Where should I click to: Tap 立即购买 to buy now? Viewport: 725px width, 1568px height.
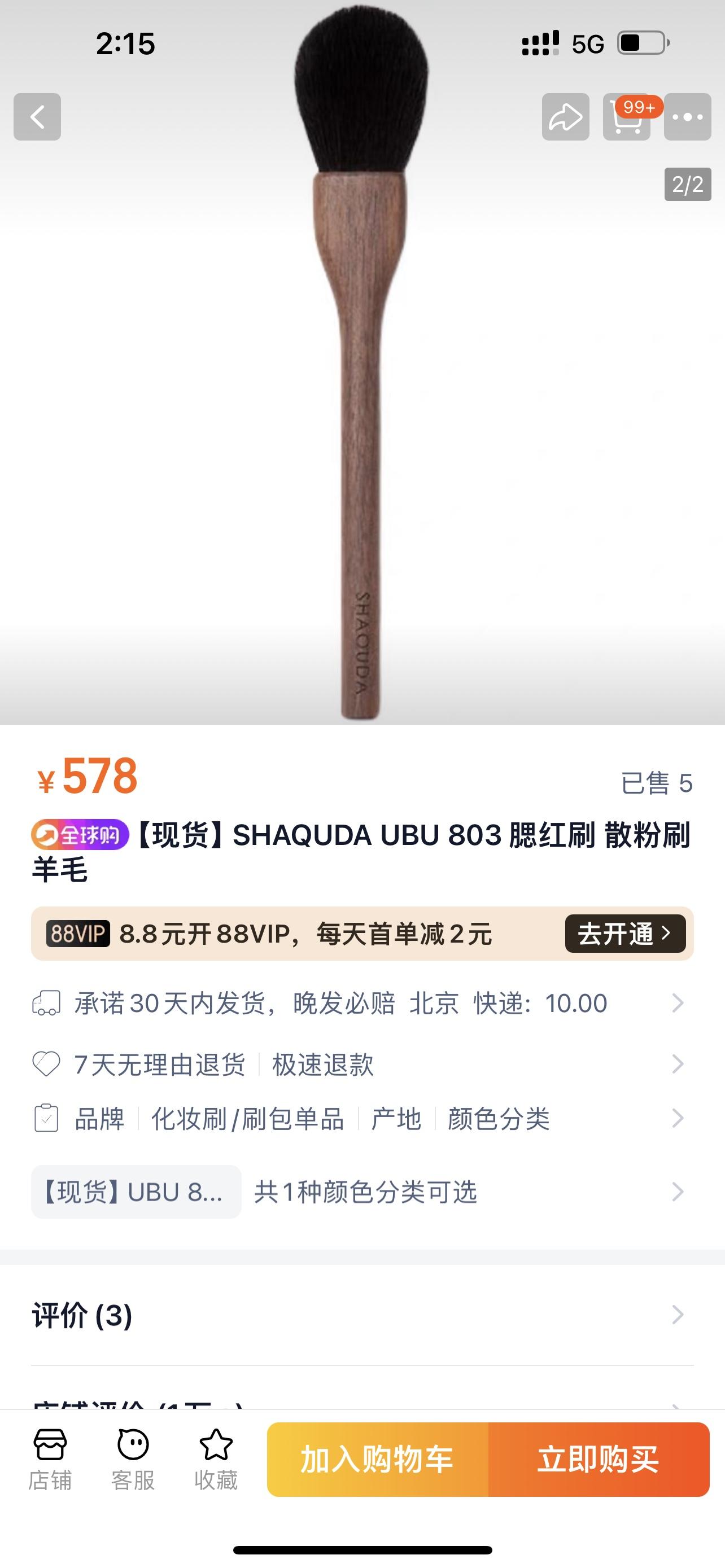click(x=599, y=1460)
